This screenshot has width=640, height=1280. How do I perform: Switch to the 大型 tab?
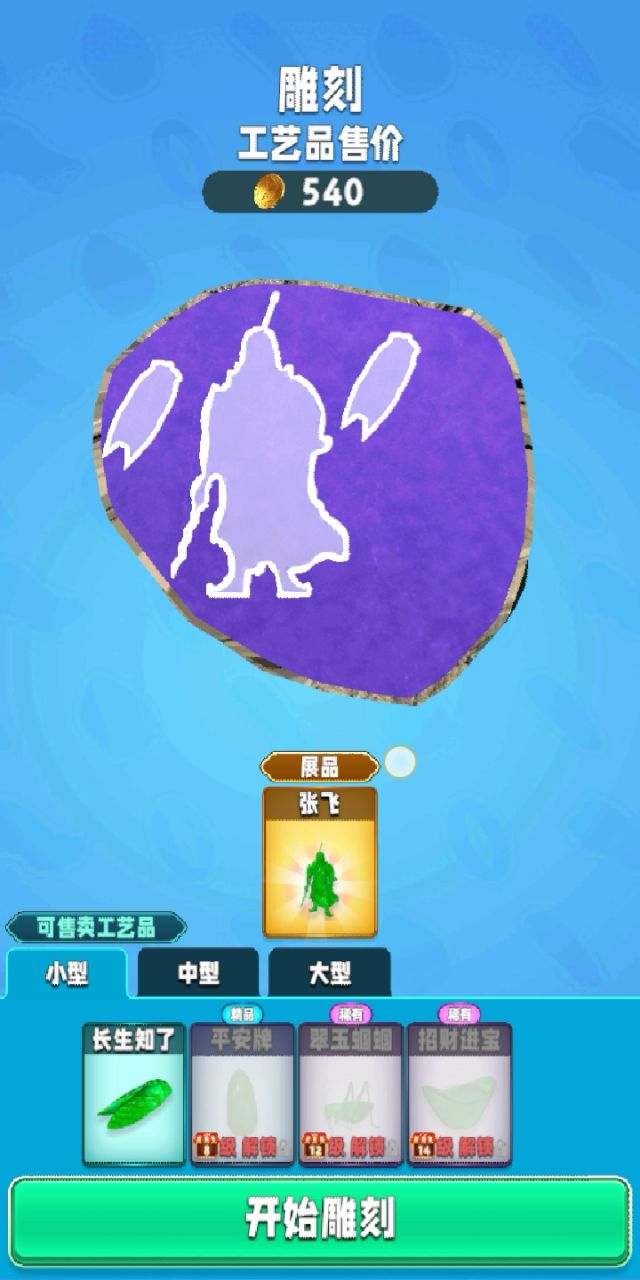pyautogui.click(x=329, y=973)
